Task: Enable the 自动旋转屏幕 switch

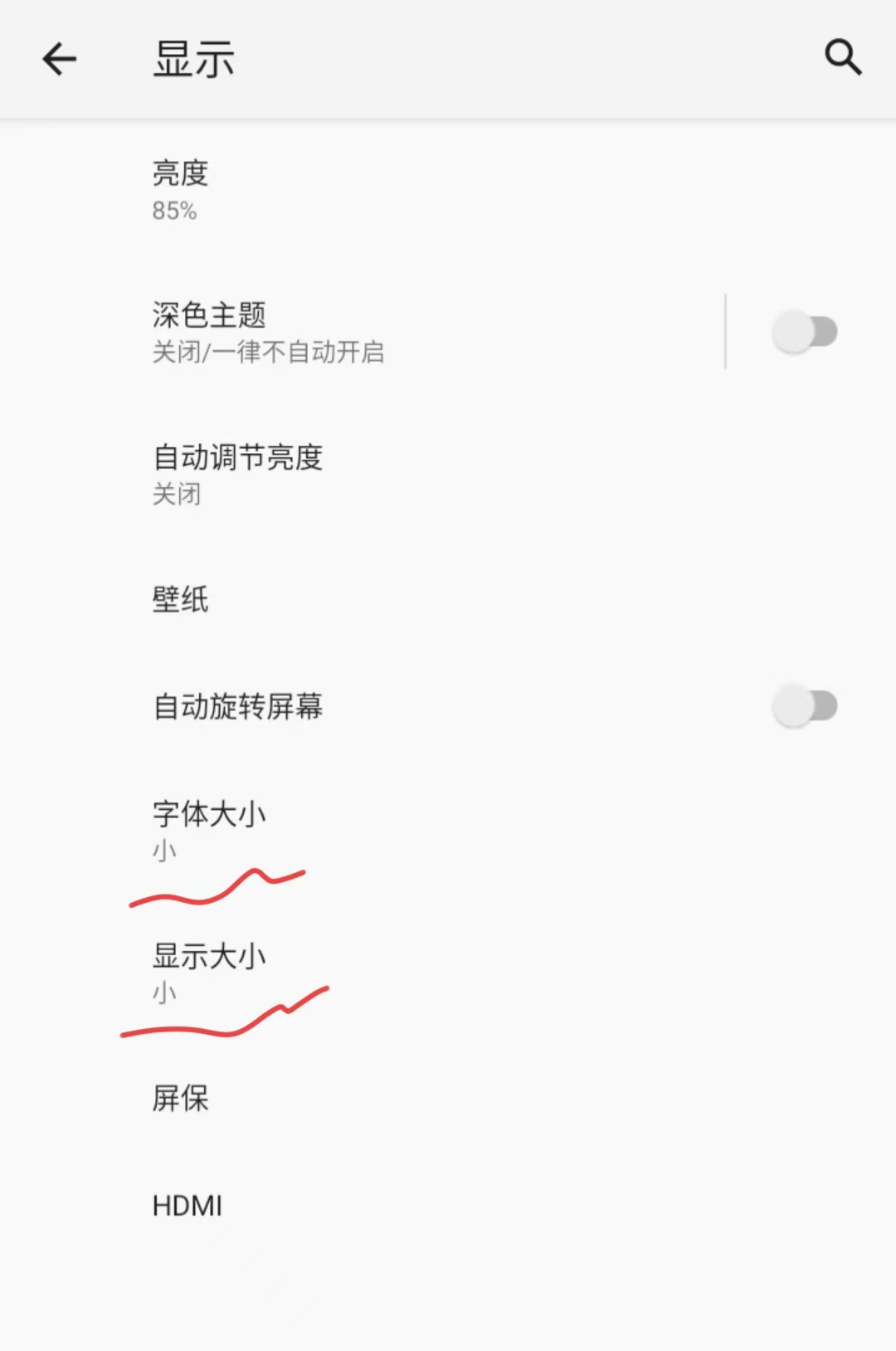Action: pos(804,706)
